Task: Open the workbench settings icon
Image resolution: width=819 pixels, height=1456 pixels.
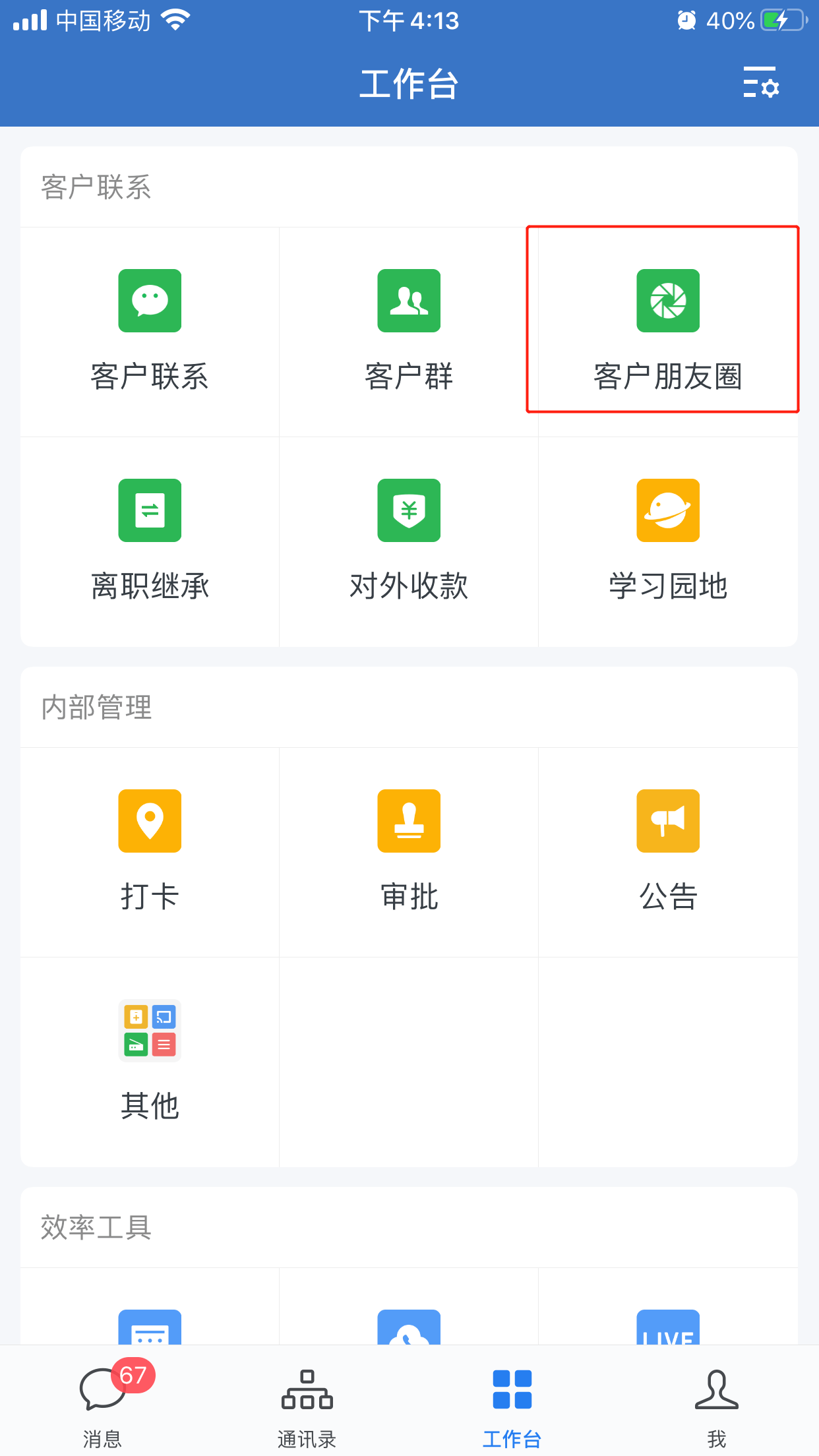Action: (x=760, y=82)
